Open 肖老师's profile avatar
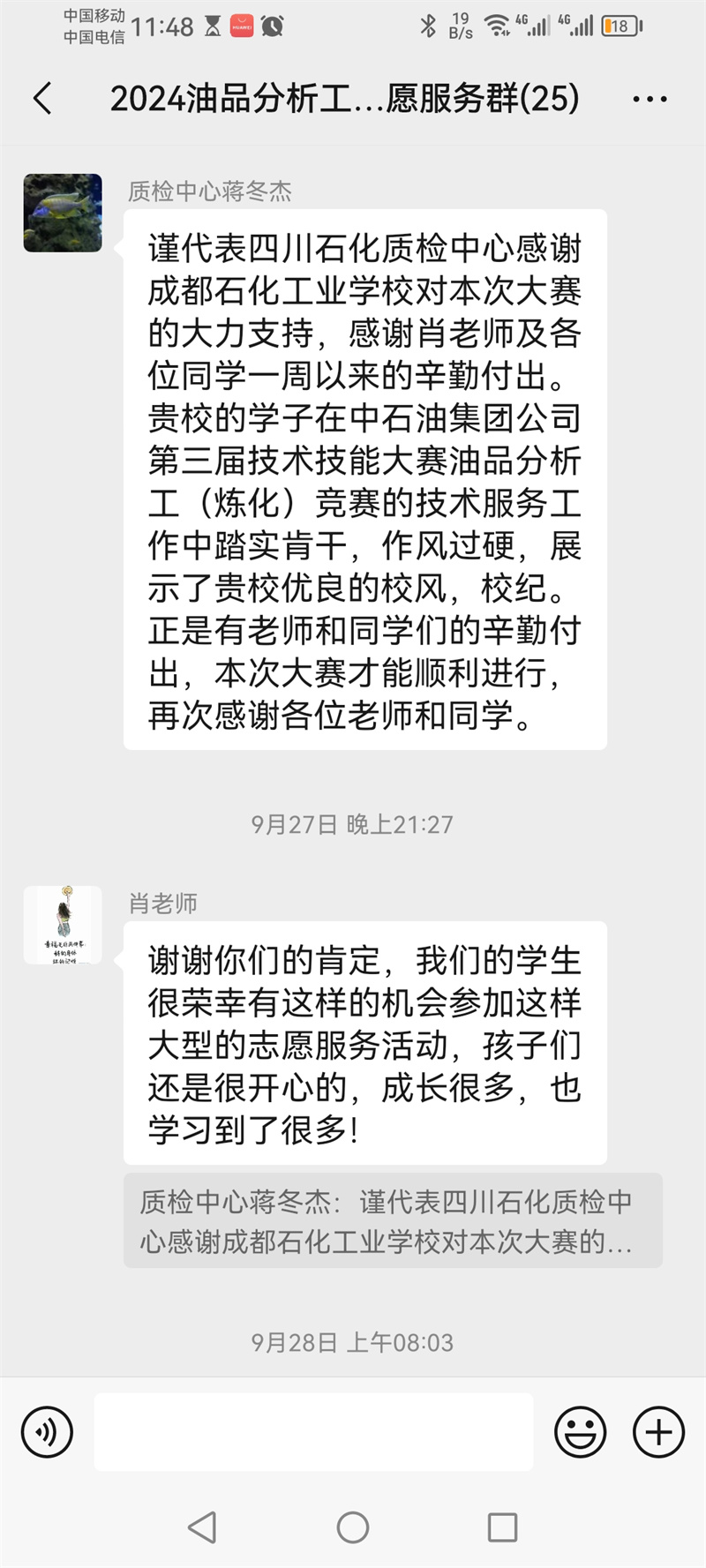The height and width of the screenshot is (1568, 706). (x=63, y=925)
